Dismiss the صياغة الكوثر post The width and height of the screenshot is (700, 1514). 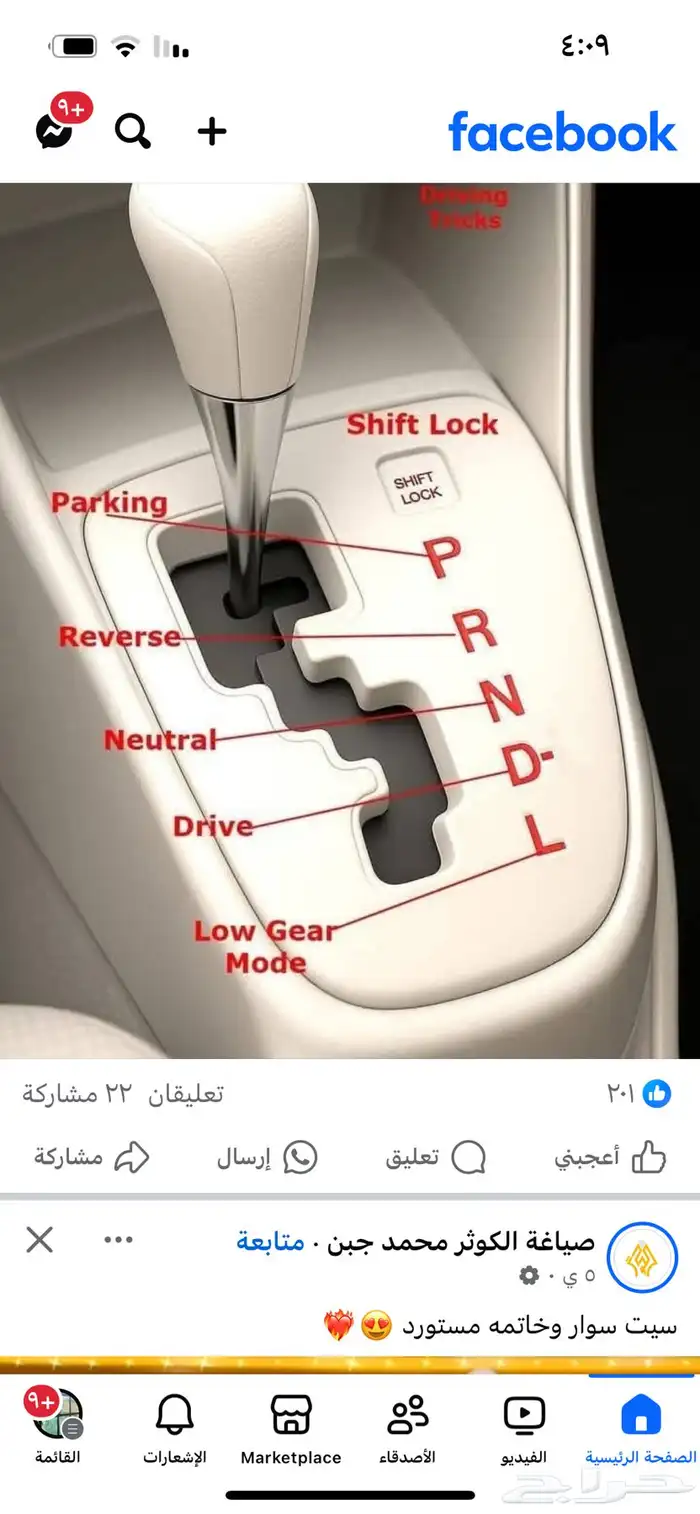(40, 1241)
